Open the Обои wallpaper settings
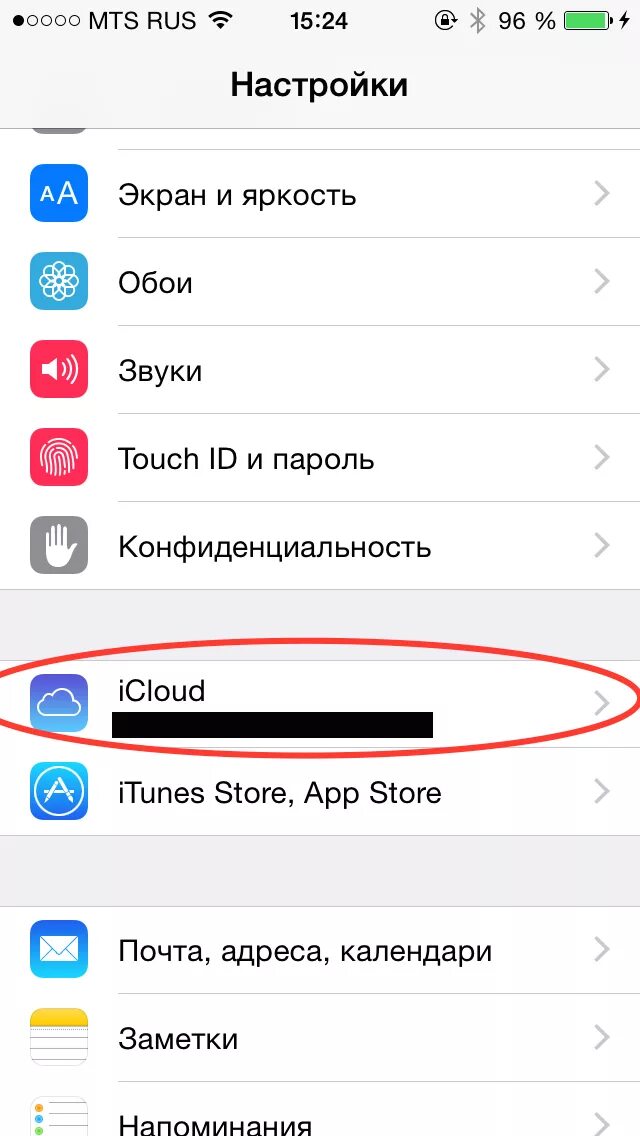Screen dimensions: 640x1136 point(320,282)
